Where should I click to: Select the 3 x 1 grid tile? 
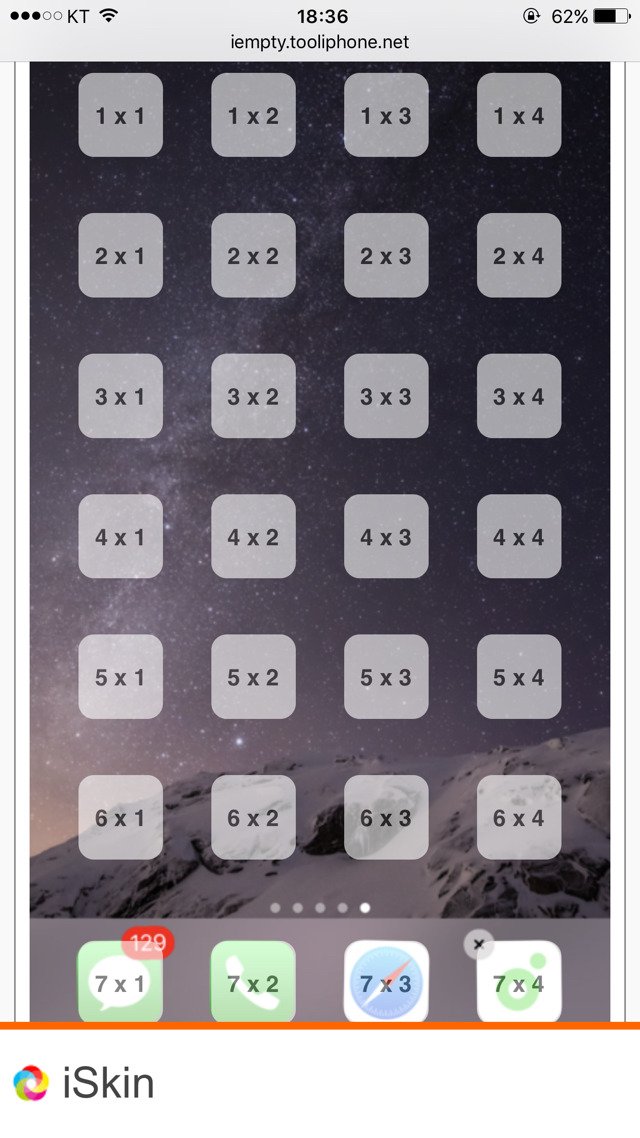pyautogui.click(x=120, y=396)
